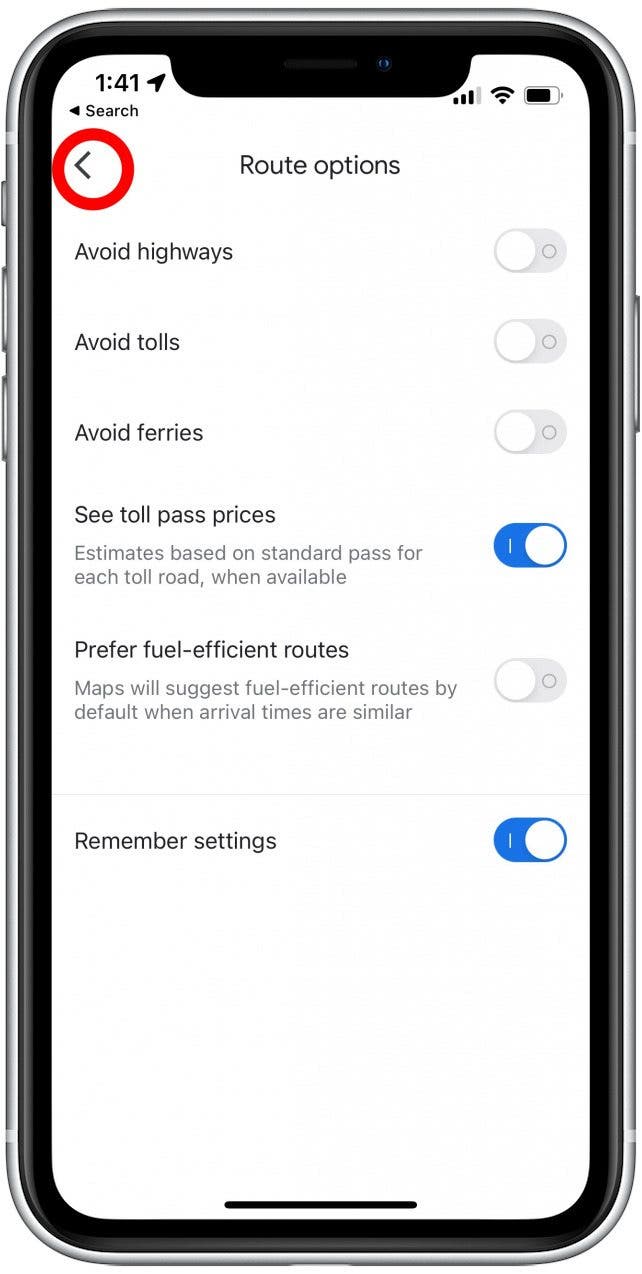Go back from Route options

[x=85, y=166]
